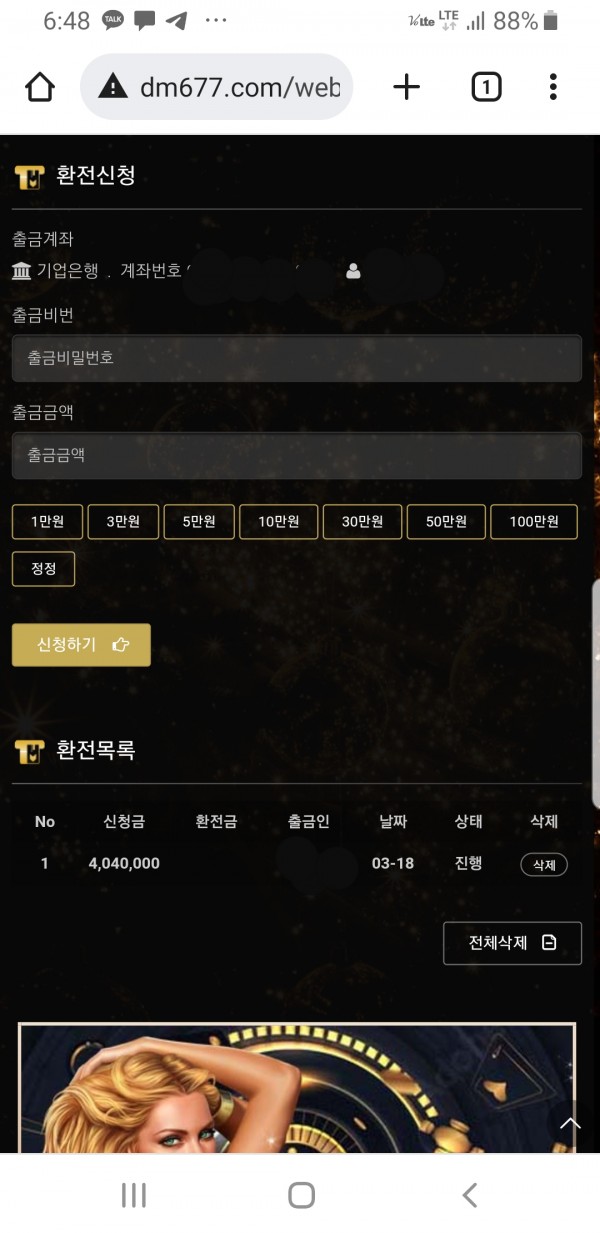
Task: Submit with the 신청하기 button
Action: point(81,645)
